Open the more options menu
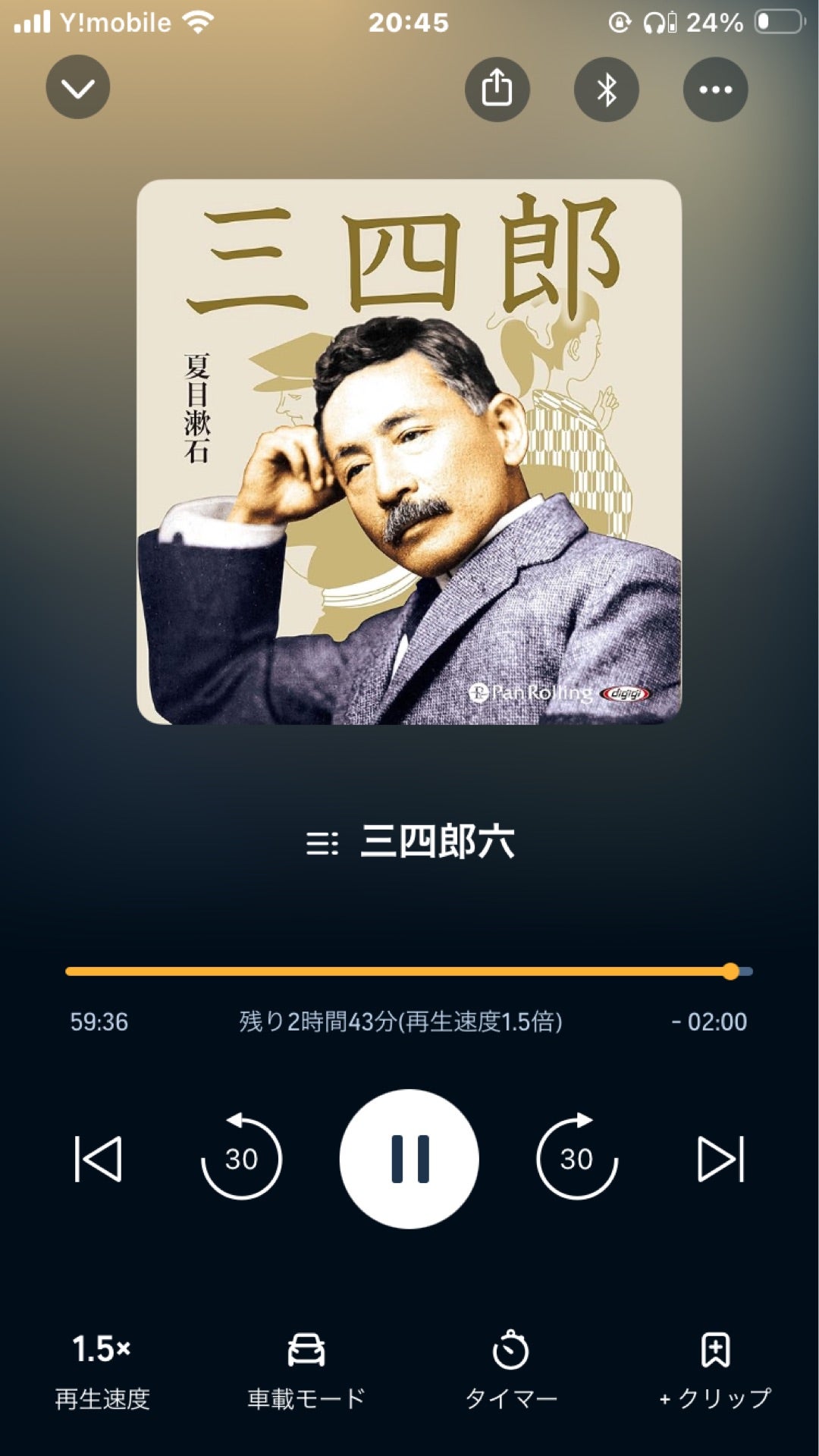Screen dimensions: 819x1456 (x=717, y=88)
